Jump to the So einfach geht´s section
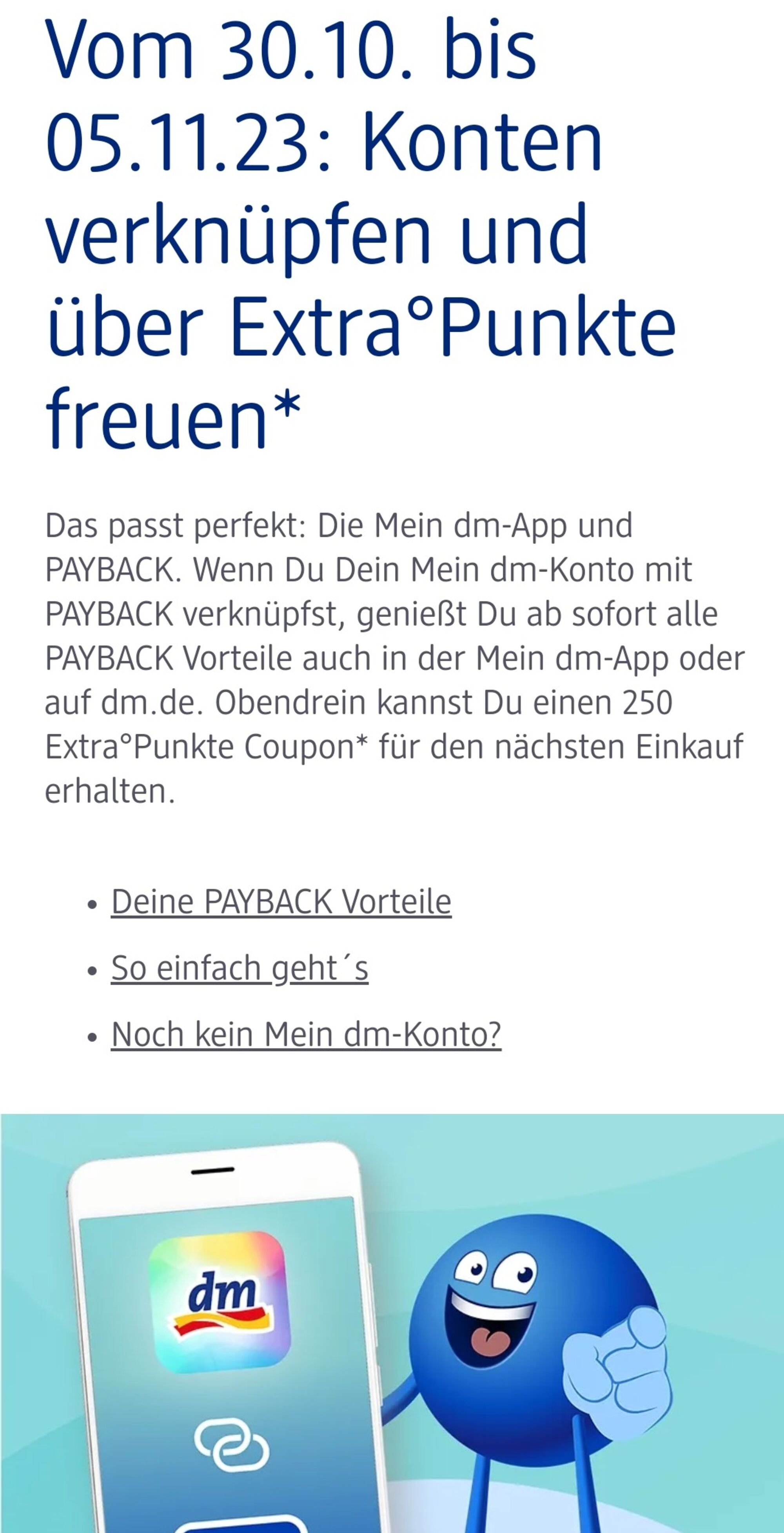Screen dimensions: 784x1533 pos(239,967)
